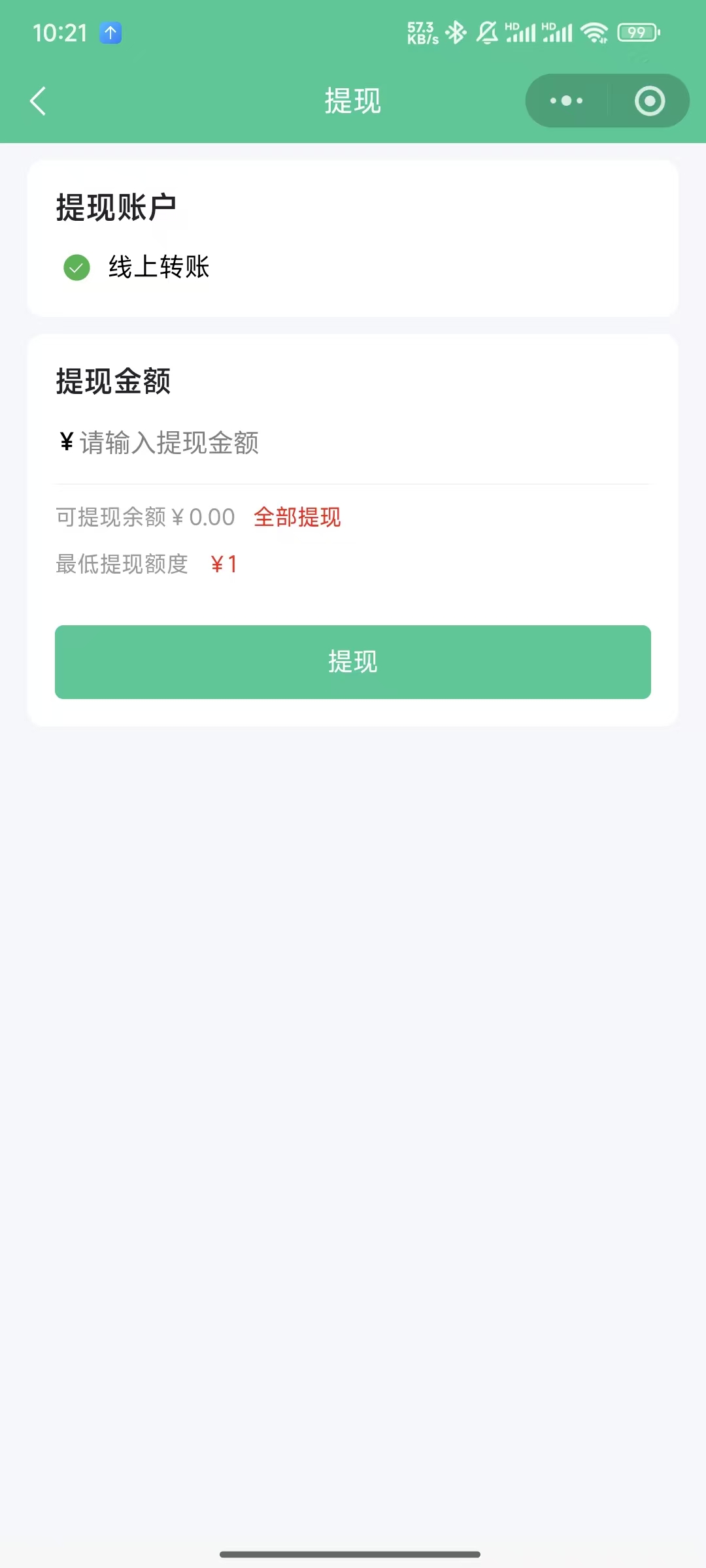Go back from the 提现 page
The image size is (706, 1568).
tap(39, 101)
